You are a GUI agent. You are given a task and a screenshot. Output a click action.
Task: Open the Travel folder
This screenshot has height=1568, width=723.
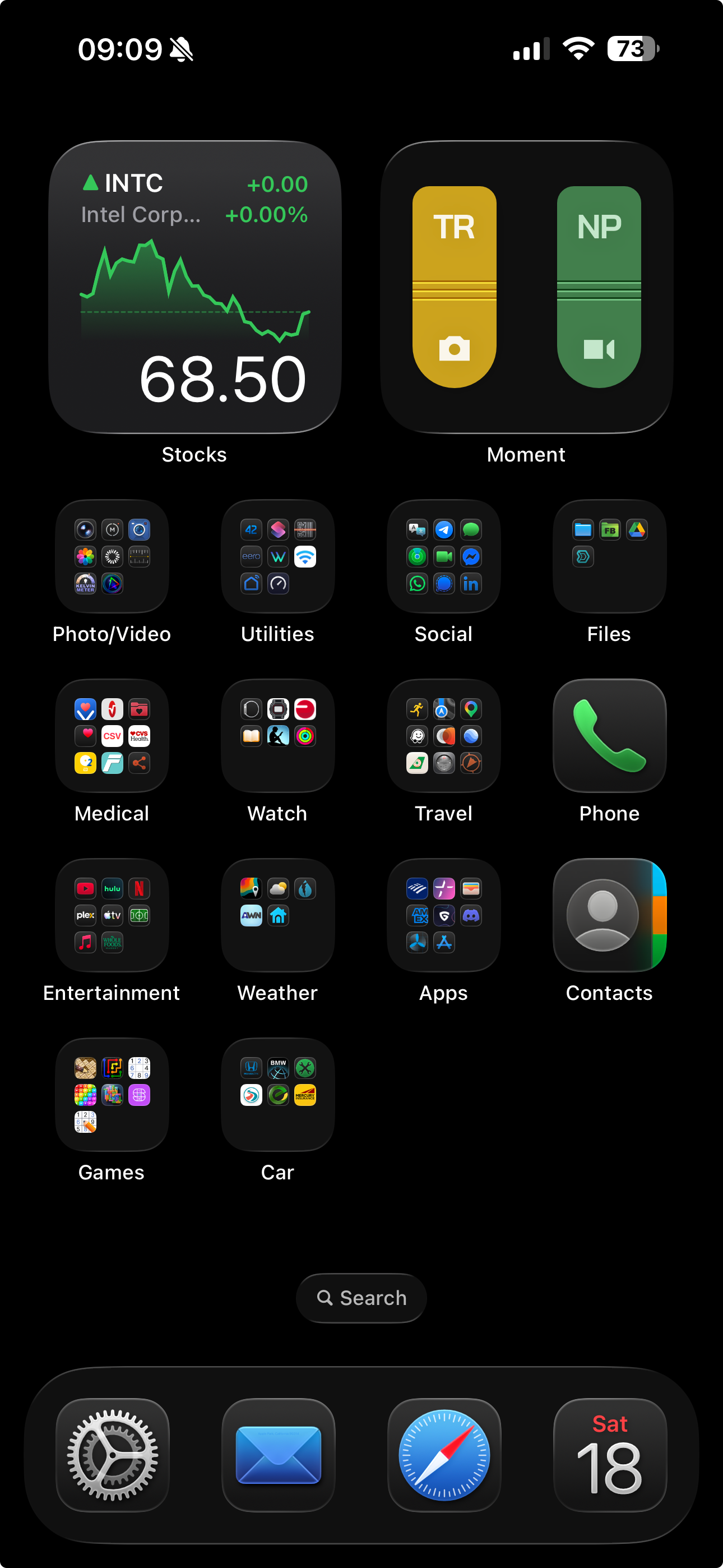[x=444, y=736]
